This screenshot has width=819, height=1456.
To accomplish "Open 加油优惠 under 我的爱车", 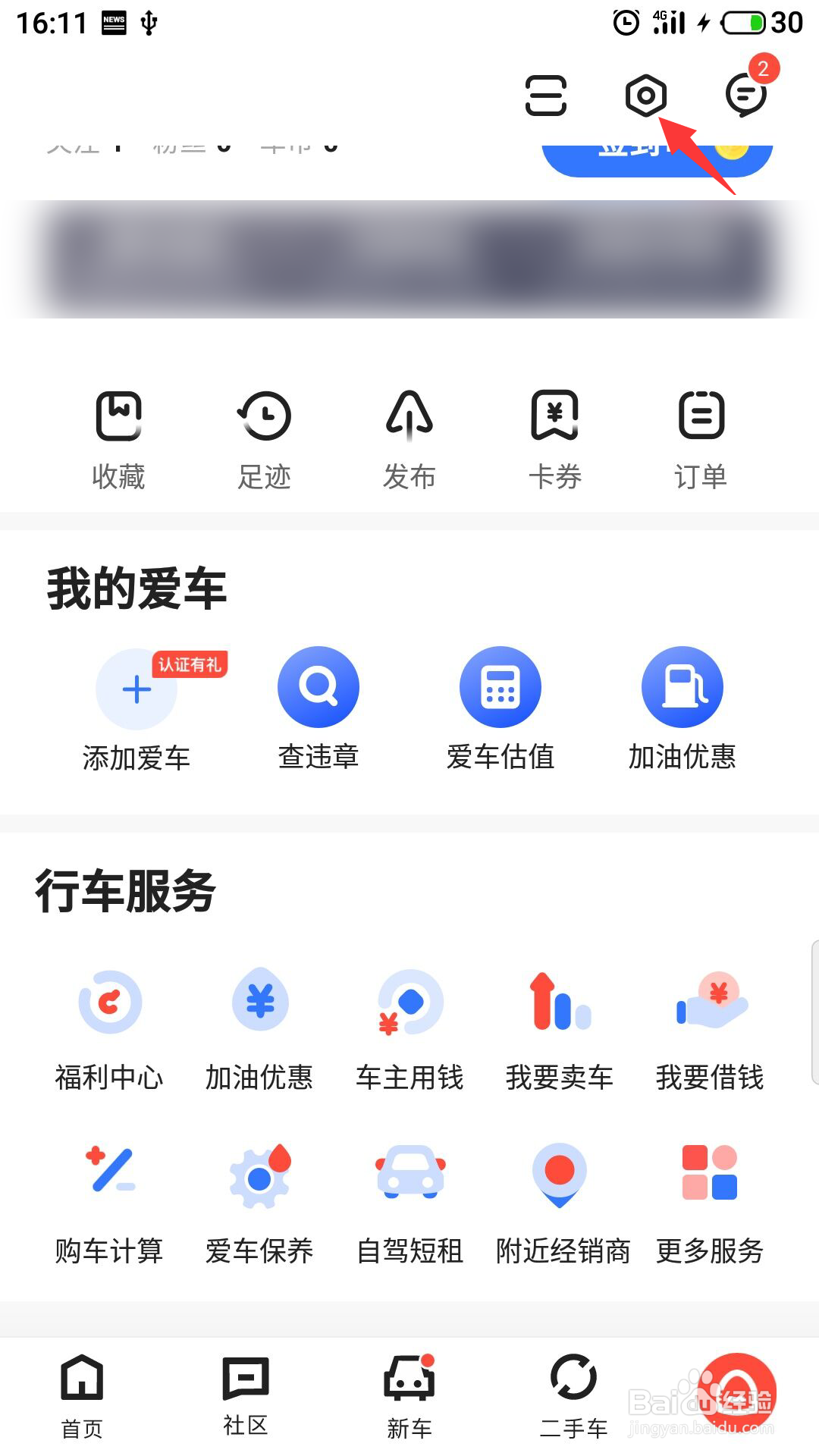I will tap(682, 709).
